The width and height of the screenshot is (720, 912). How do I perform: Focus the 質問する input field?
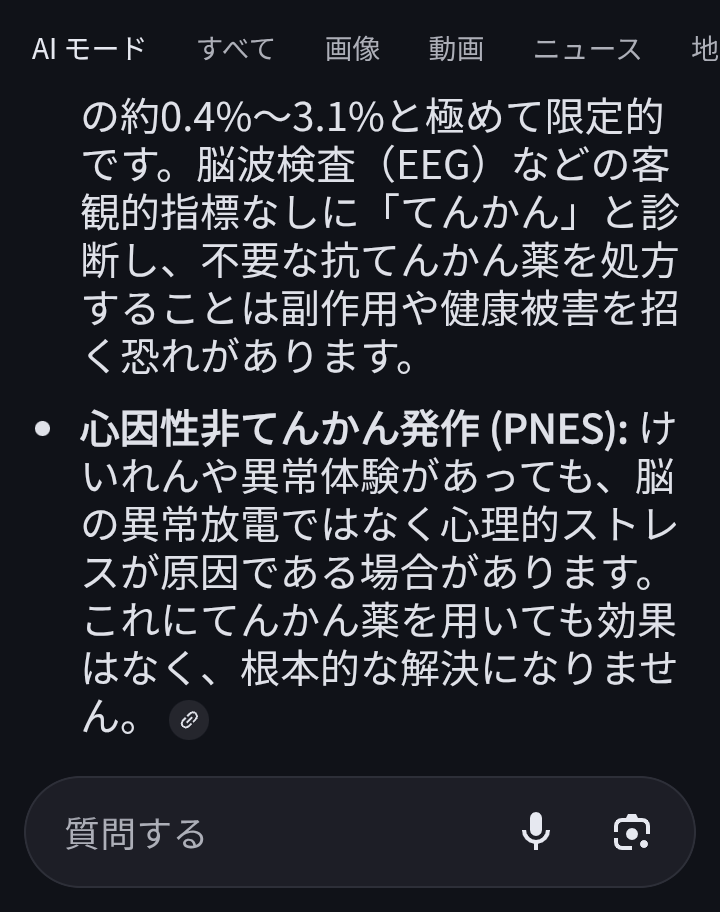point(270,832)
